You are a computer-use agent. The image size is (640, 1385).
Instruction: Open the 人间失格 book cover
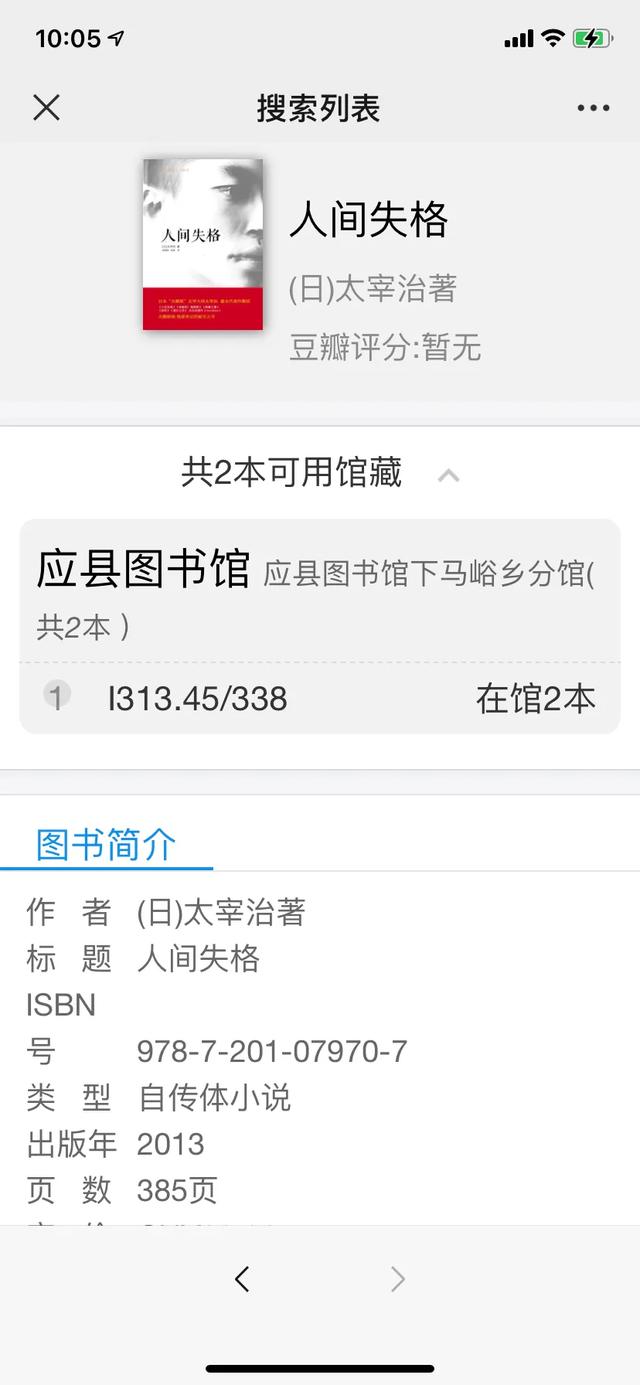203,244
